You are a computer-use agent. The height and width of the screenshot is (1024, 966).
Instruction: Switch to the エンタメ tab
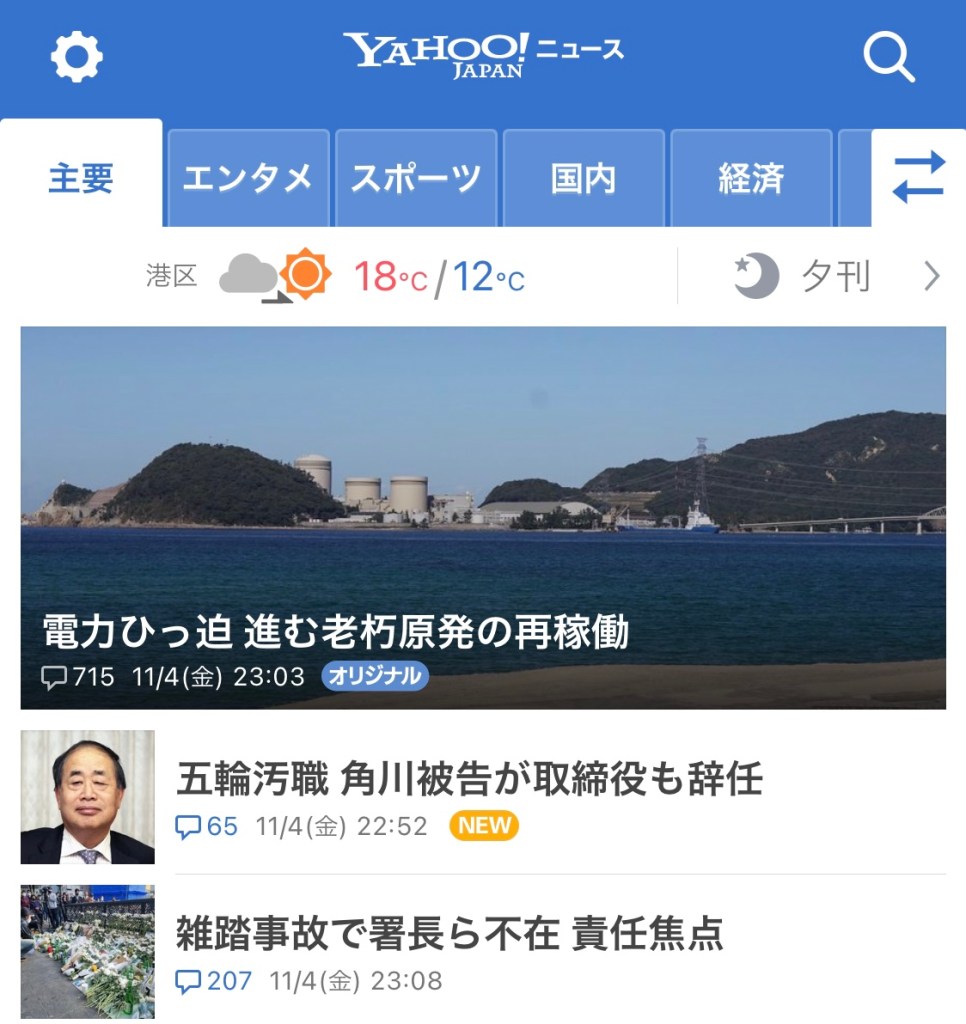[248, 179]
